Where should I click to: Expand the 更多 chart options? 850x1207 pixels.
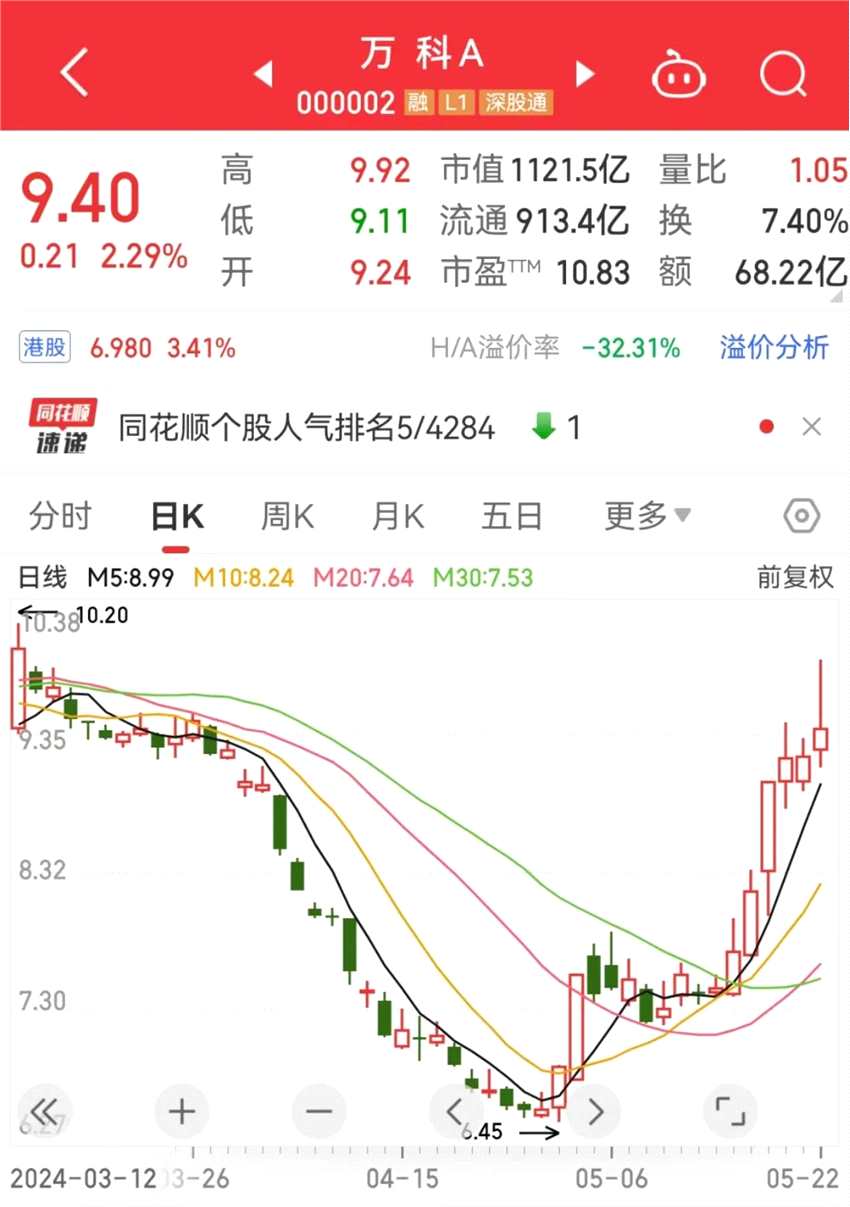pyautogui.click(x=647, y=517)
